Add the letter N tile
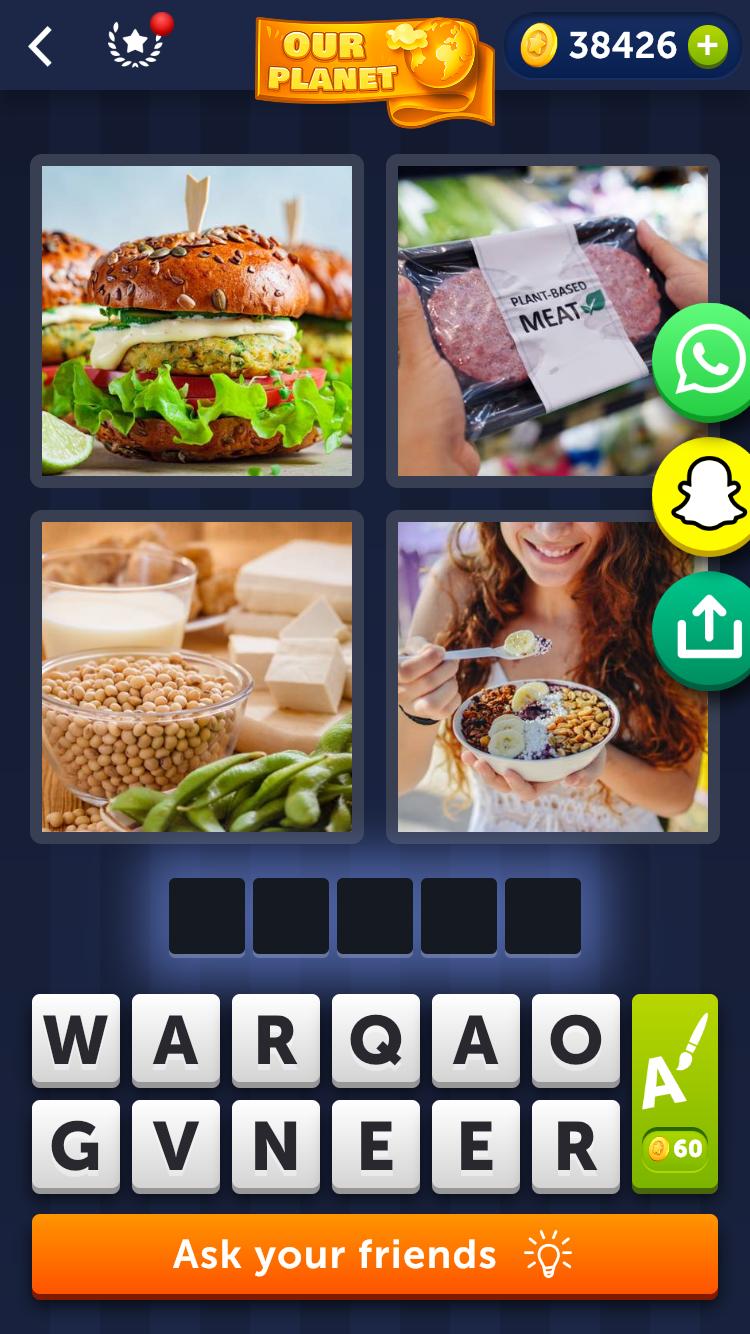 pyautogui.click(x=276, y=1146)
